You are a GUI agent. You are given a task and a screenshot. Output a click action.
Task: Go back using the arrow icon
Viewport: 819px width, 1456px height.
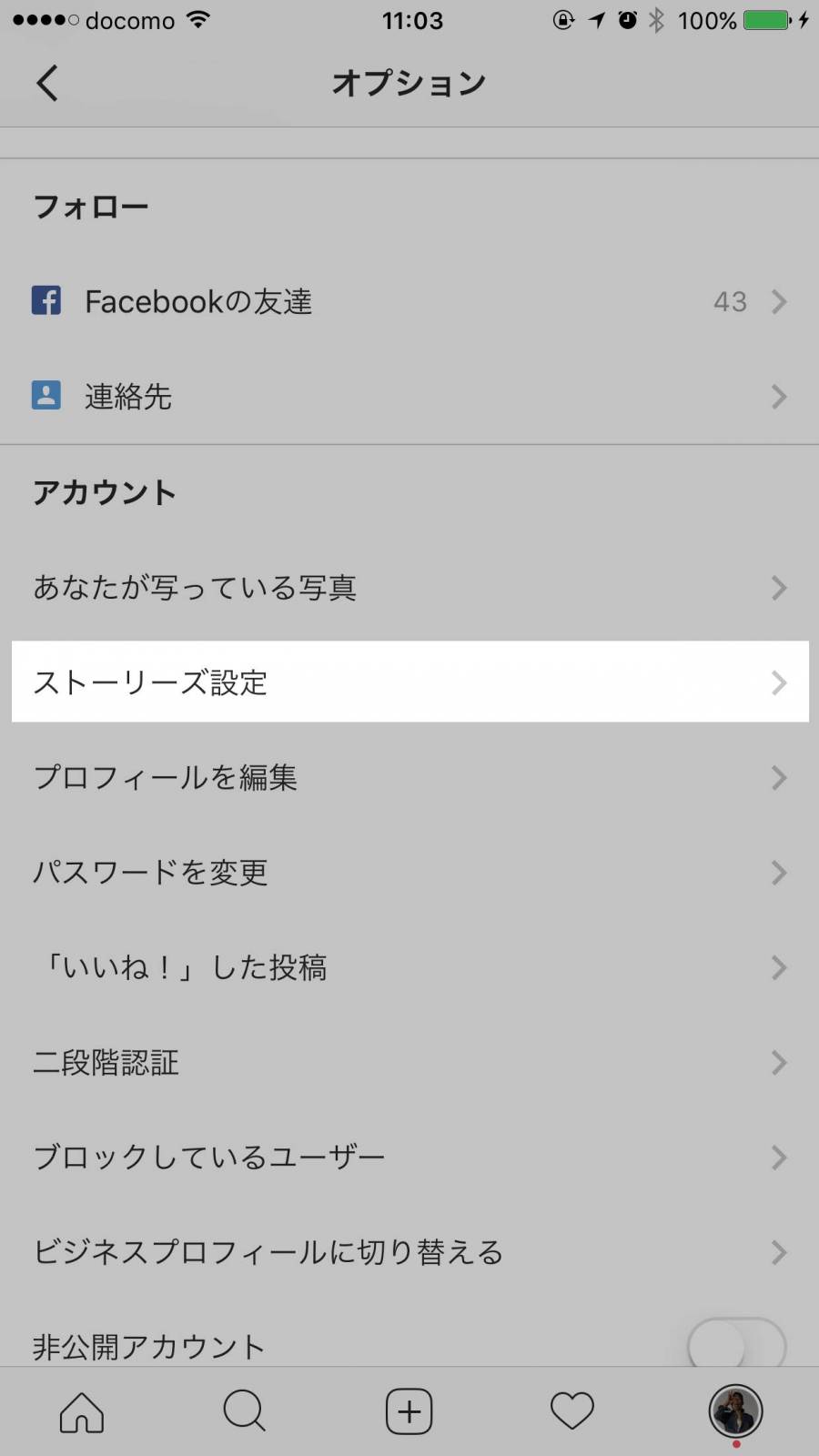pyautogui.click(x=47, y=83)
